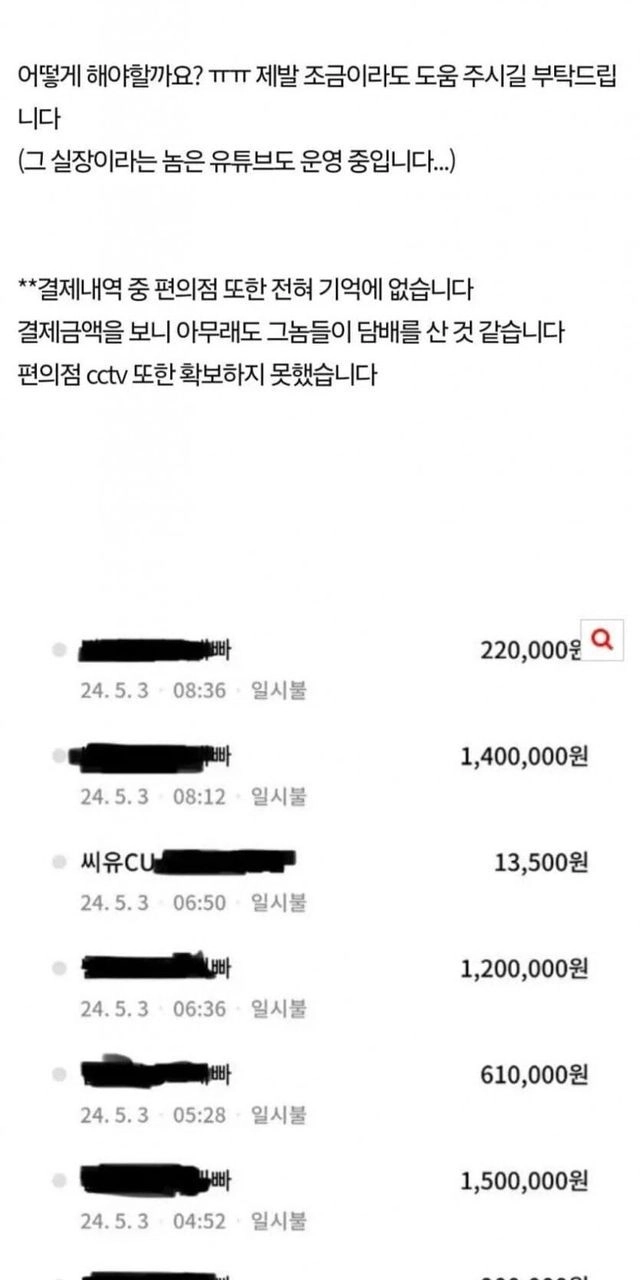Tap the red magnifier to enlarge the image
The image size is (640, 1280).
(x=602, y=638)
